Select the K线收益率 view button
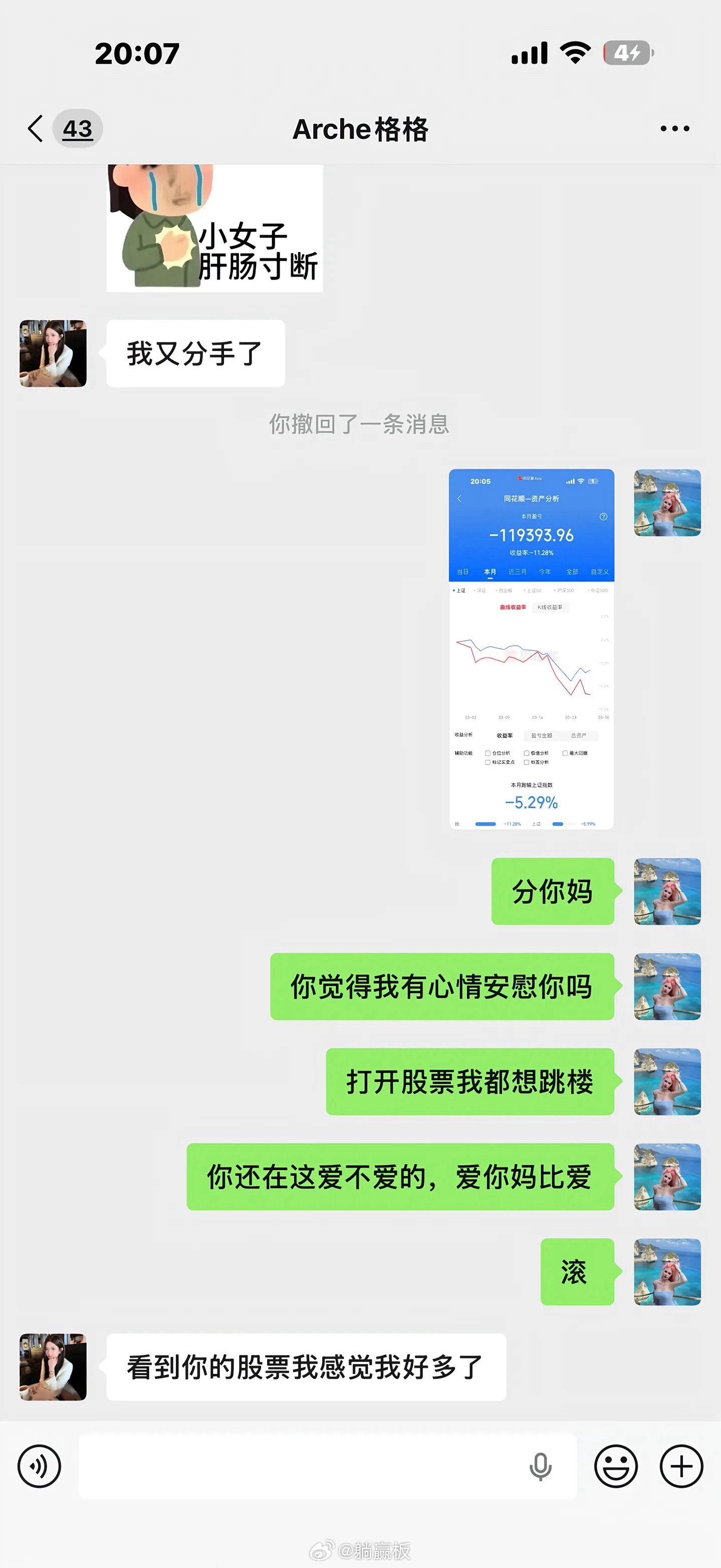Image resolution: width=721 pixels, height=1568 pixels. (551, 607)
